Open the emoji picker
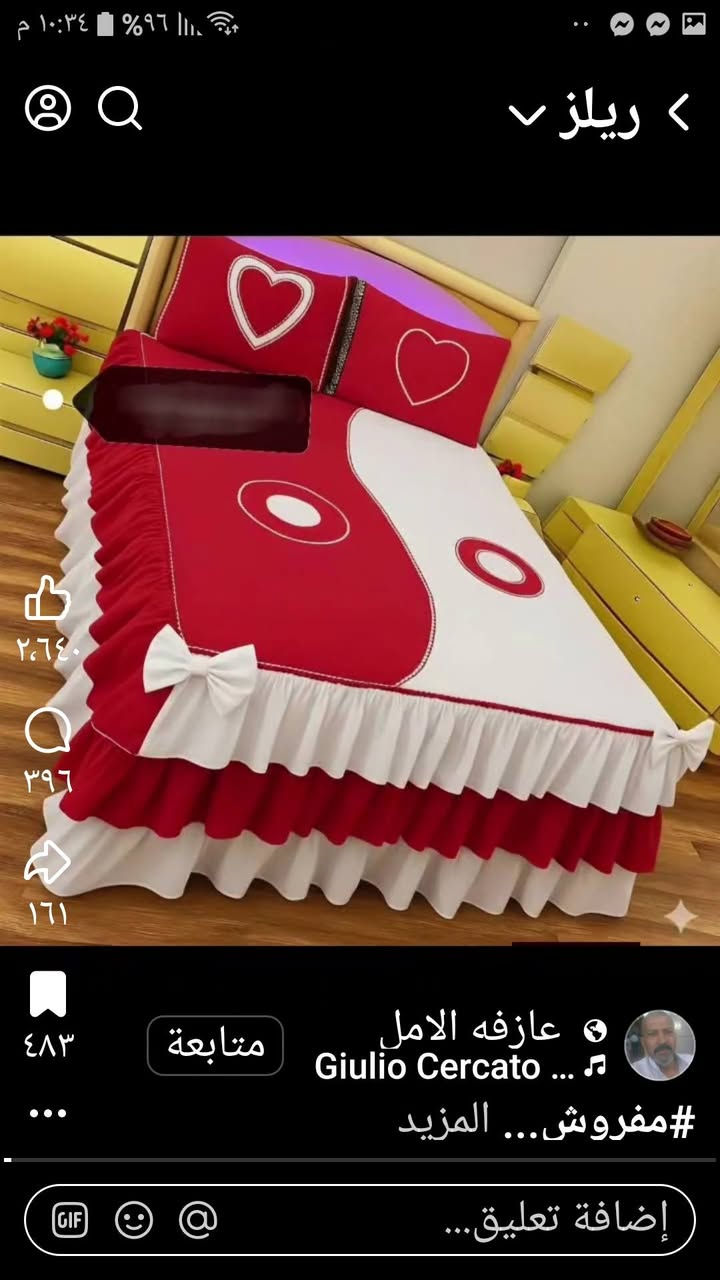 (134, 1219)
